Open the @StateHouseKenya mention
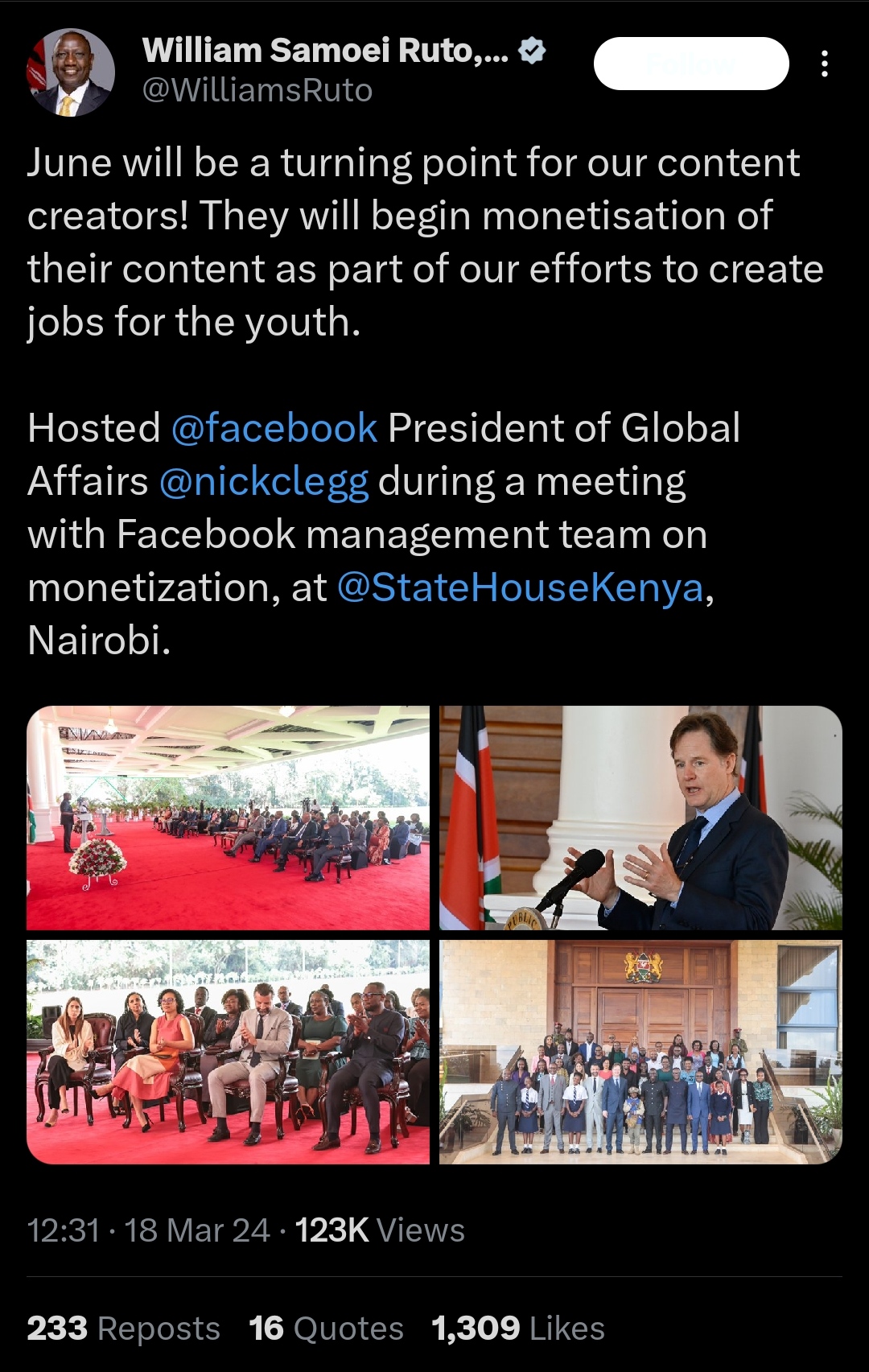The width and height of the screenshot is (869, 1372). tap(520, 587)
